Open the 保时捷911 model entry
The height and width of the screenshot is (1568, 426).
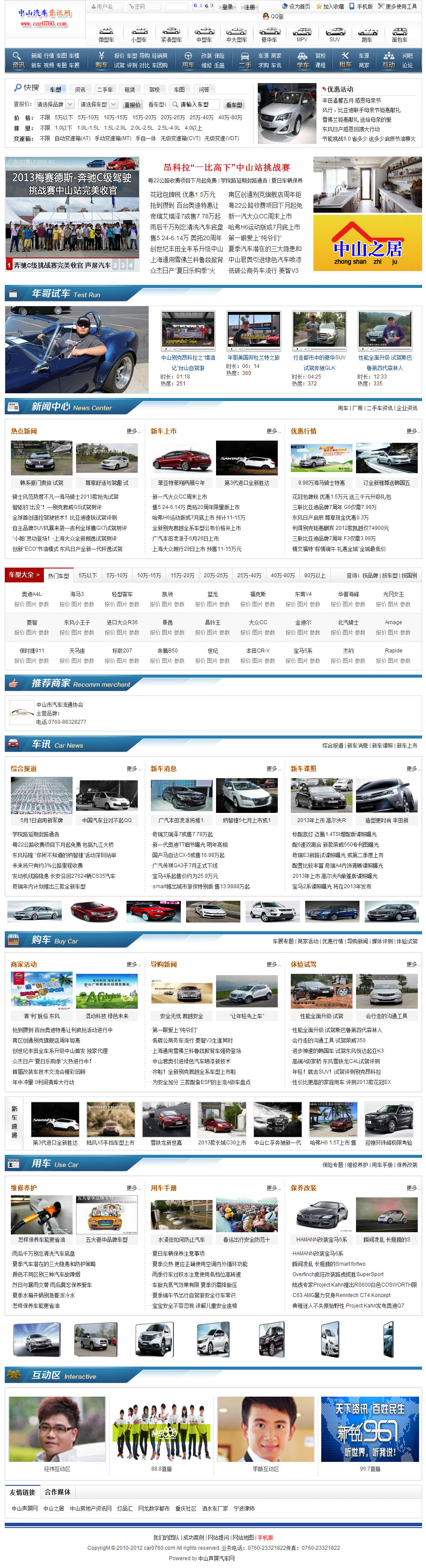[x=32, y=651]
